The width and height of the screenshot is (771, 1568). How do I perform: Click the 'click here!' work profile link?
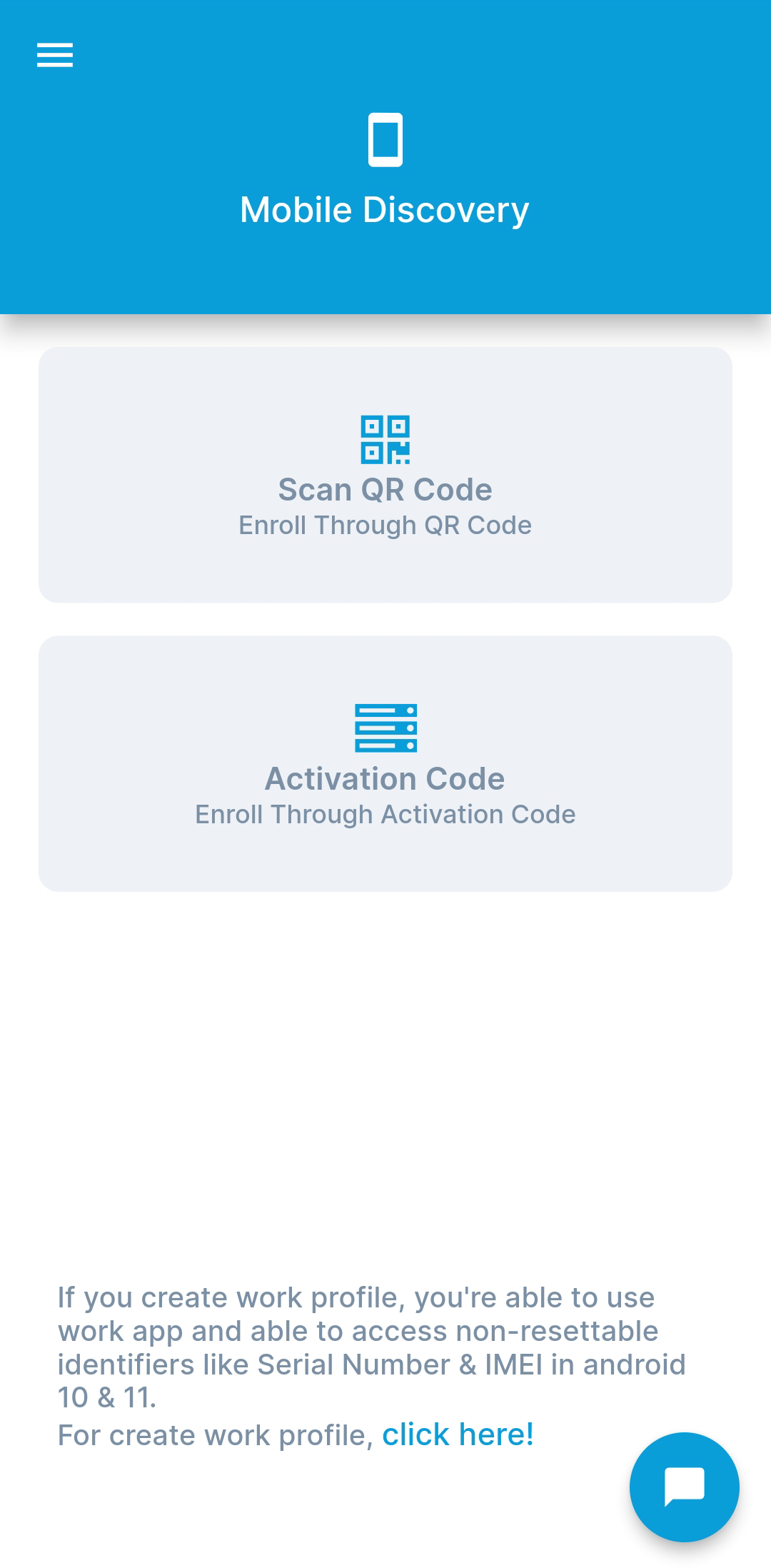point(459,1434)
